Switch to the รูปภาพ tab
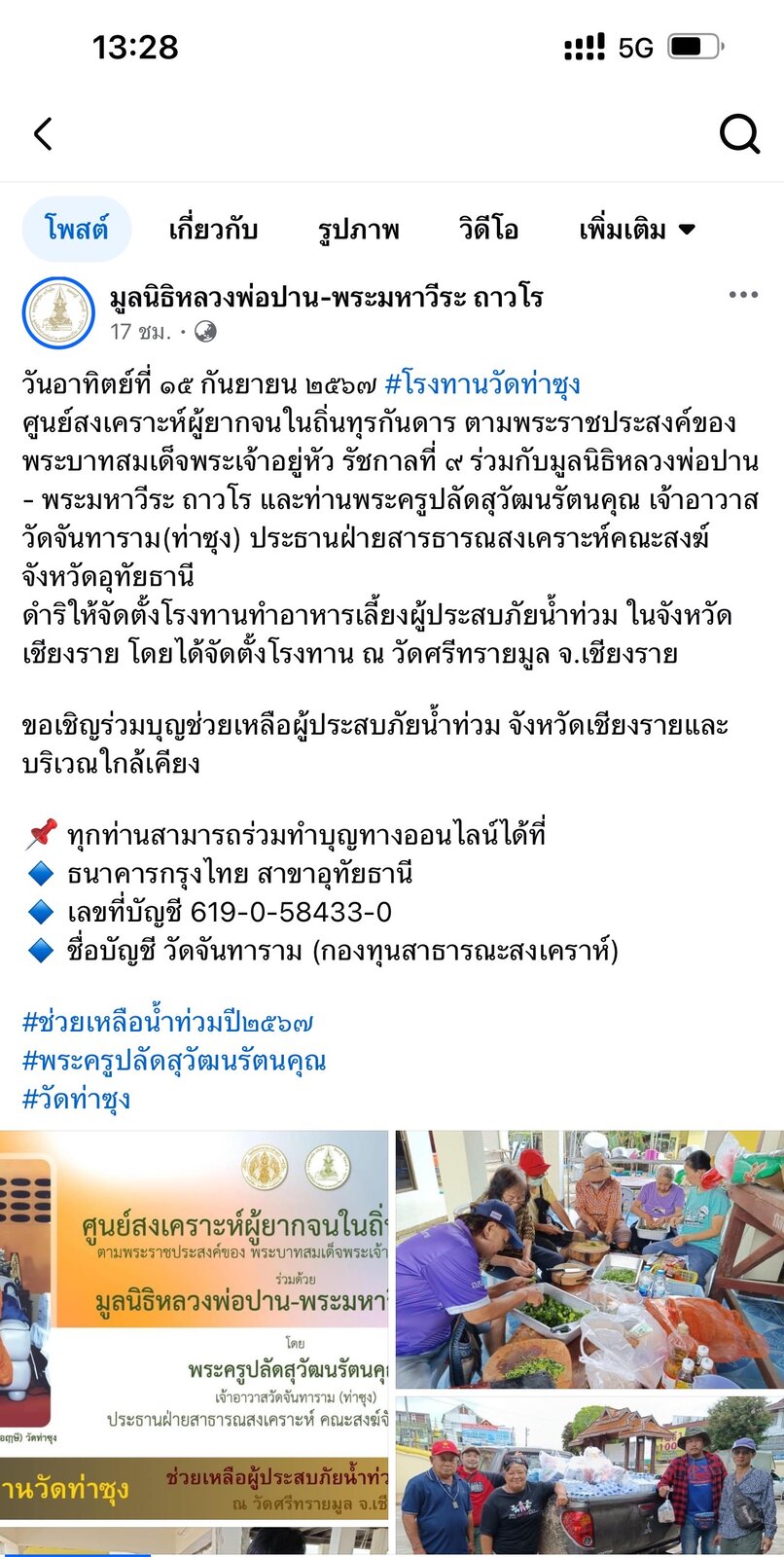This screenshot has width=784, height=1557. 358,230
